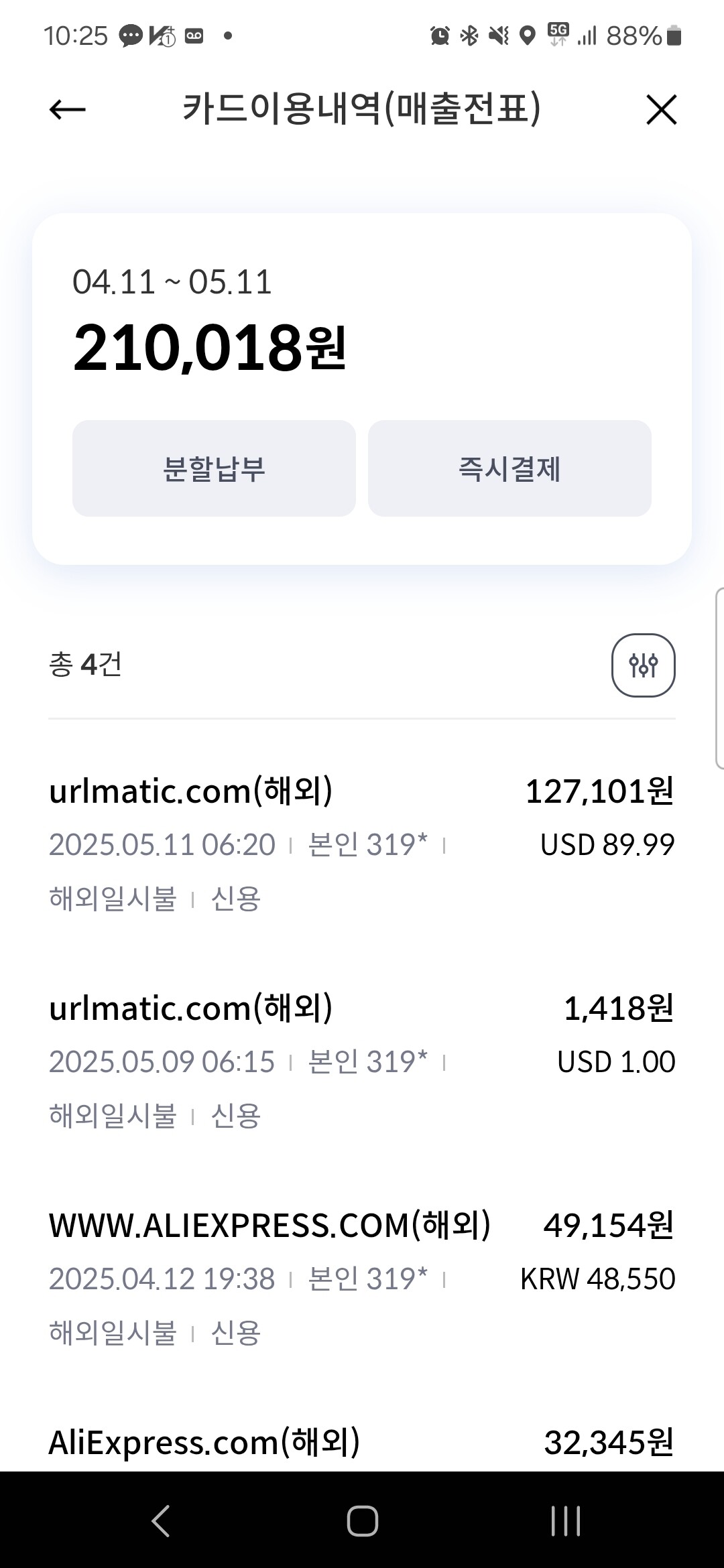Select the 즉시결제 immediate payment button

[509, 468]
